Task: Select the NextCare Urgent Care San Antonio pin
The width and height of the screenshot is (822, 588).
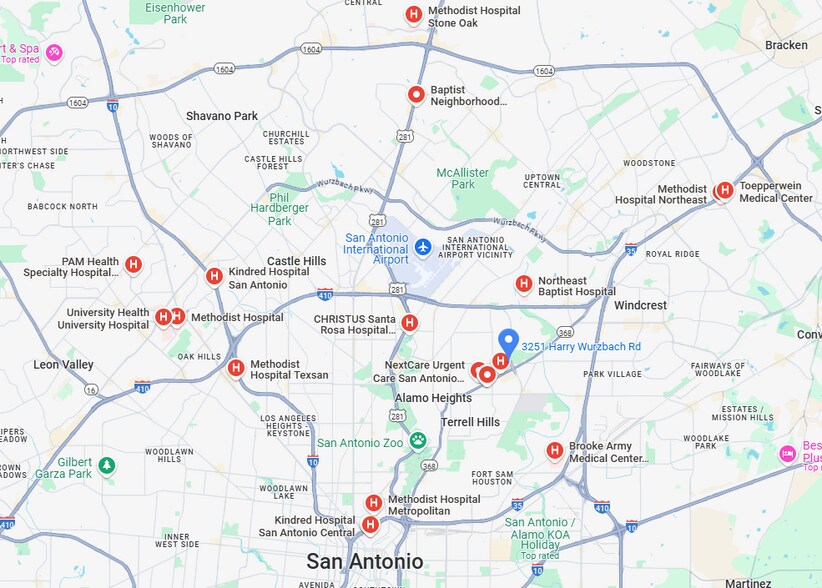Action: click(487, 374)
